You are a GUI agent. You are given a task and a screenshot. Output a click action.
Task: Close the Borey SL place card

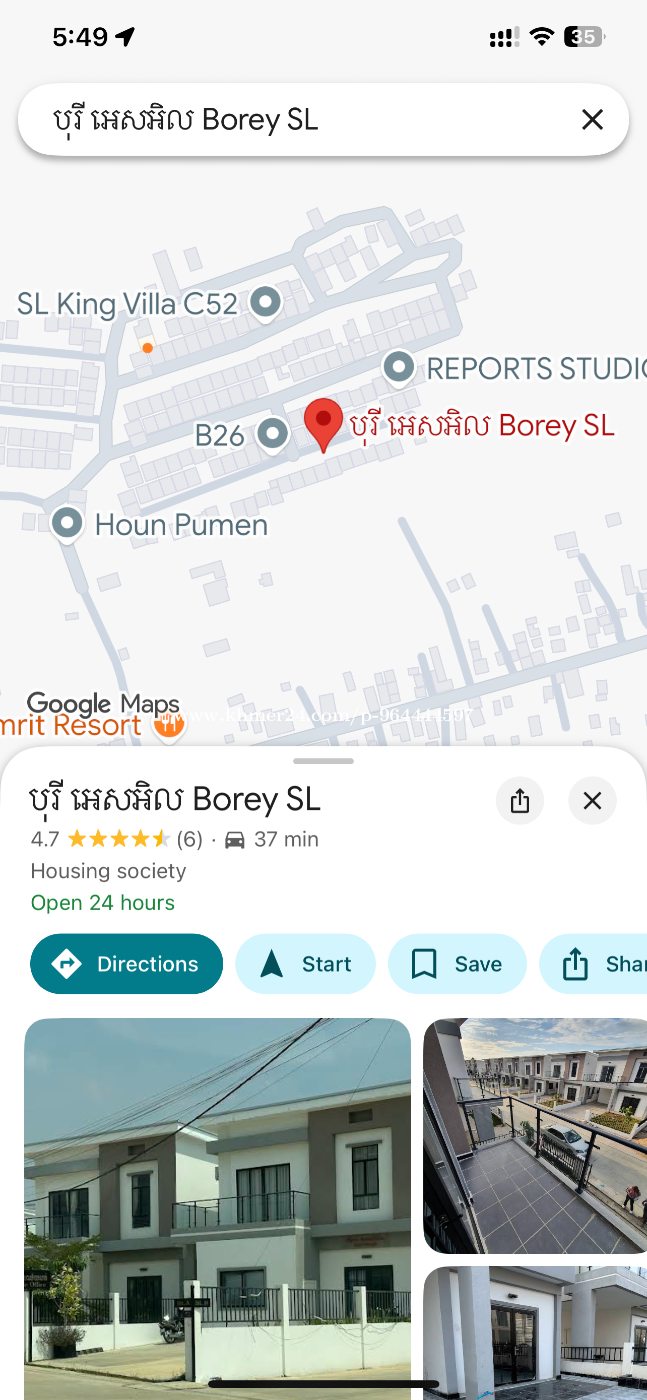click(x=592, y=801)
